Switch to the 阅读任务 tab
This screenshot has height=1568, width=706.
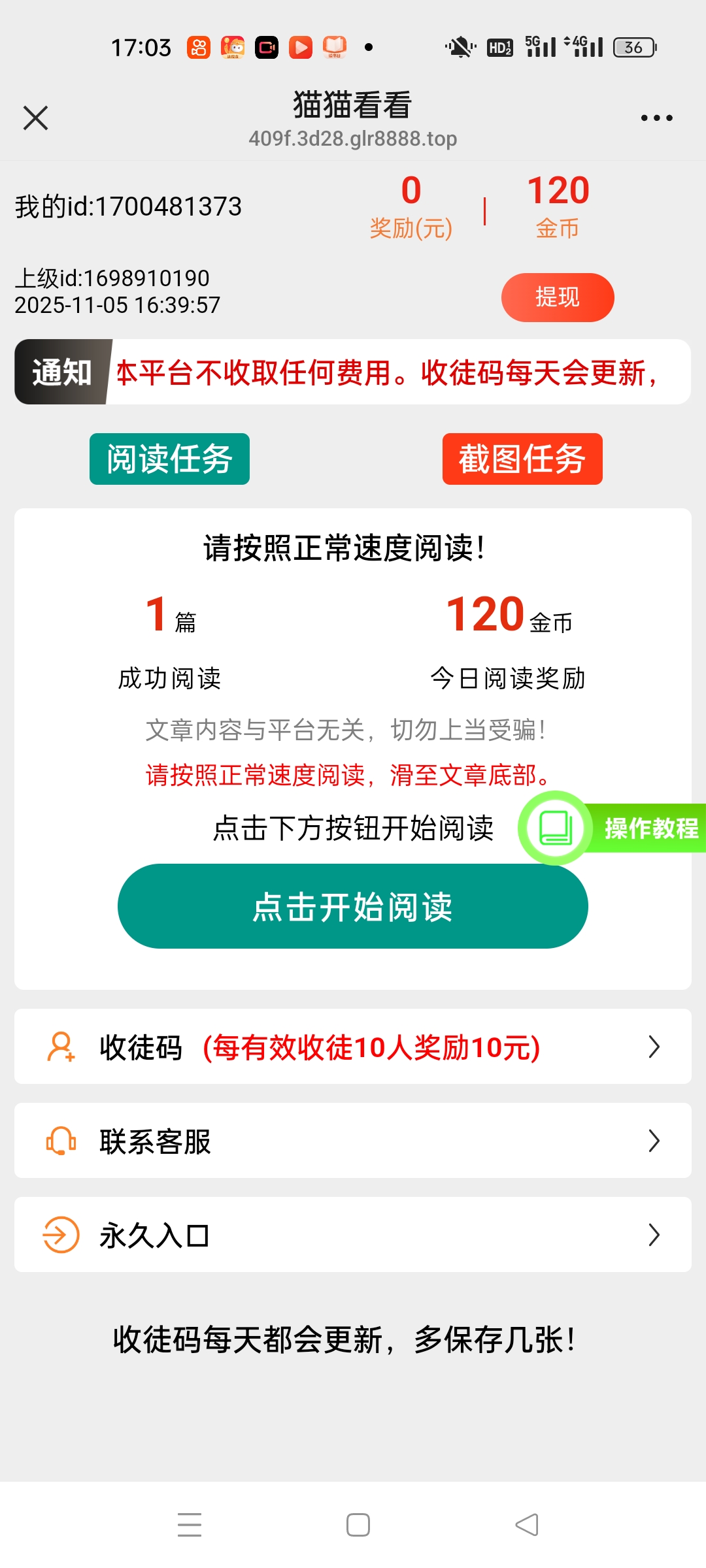pos(169,458)
